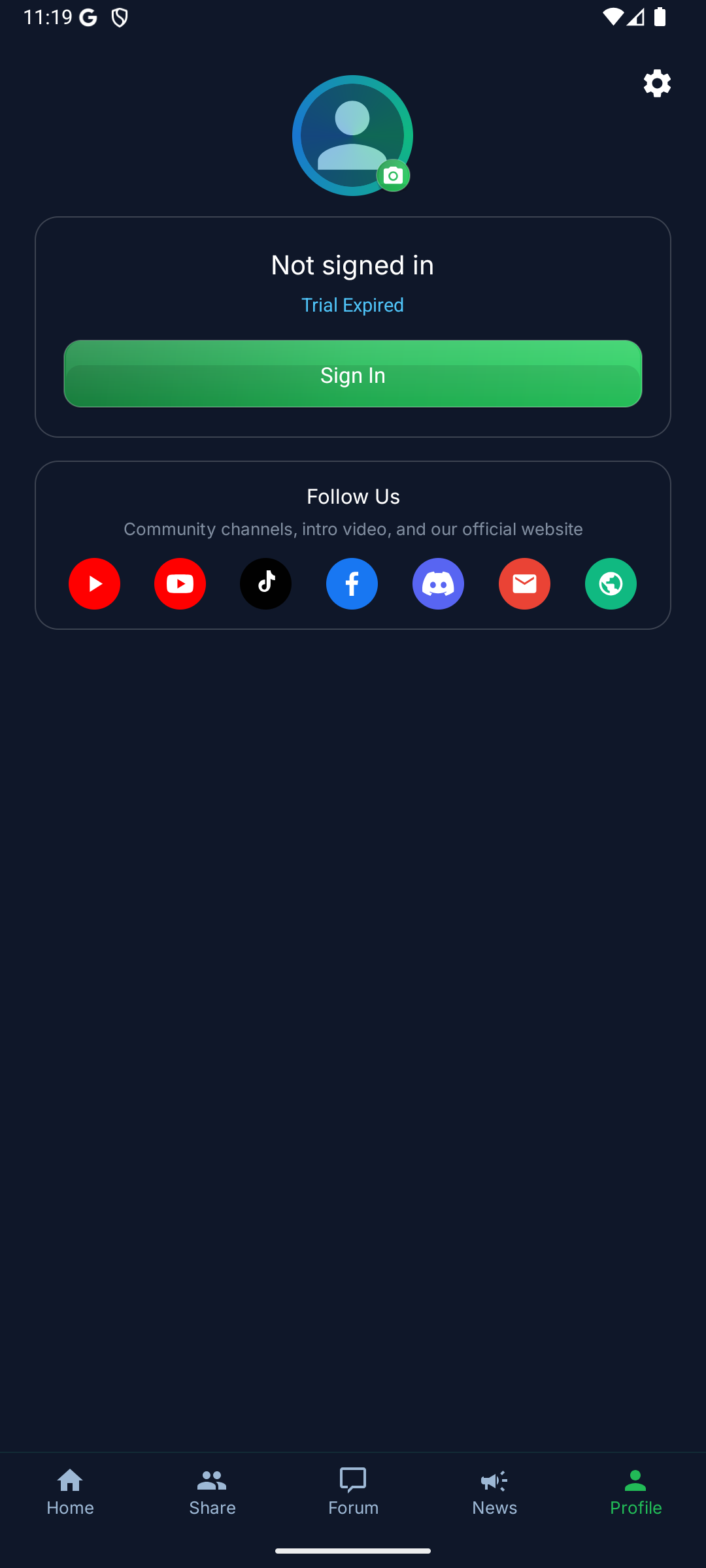Open the email contact icon
This screenshot has width=706, height=1568.
point(524,583)
